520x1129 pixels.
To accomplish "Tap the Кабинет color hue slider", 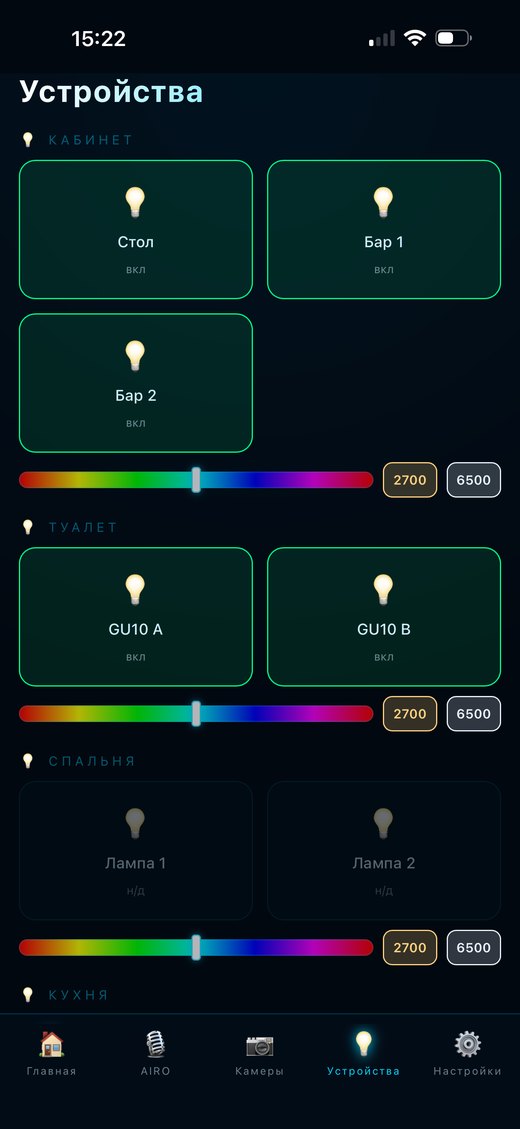I will tap(196, 480).
